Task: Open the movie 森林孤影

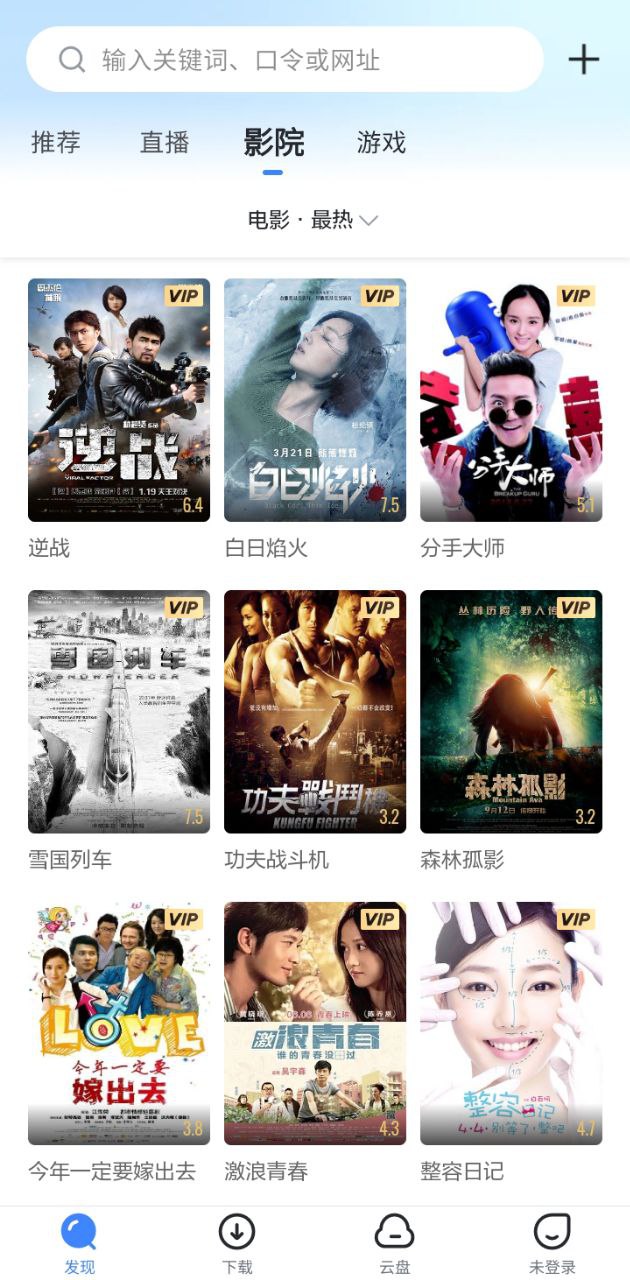Action: pyautogui.click(x=511, y=712)
